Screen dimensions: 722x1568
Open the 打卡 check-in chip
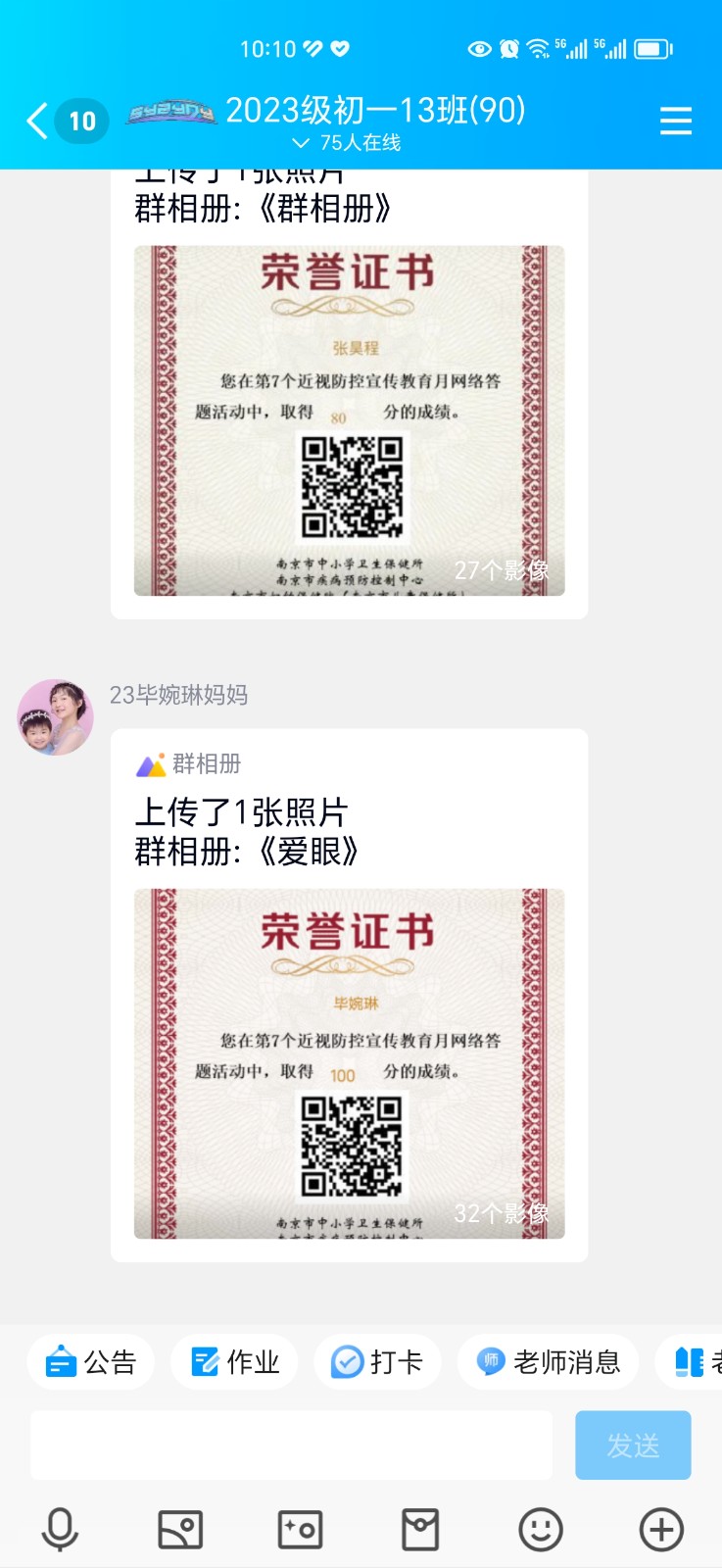(377, 1362)
